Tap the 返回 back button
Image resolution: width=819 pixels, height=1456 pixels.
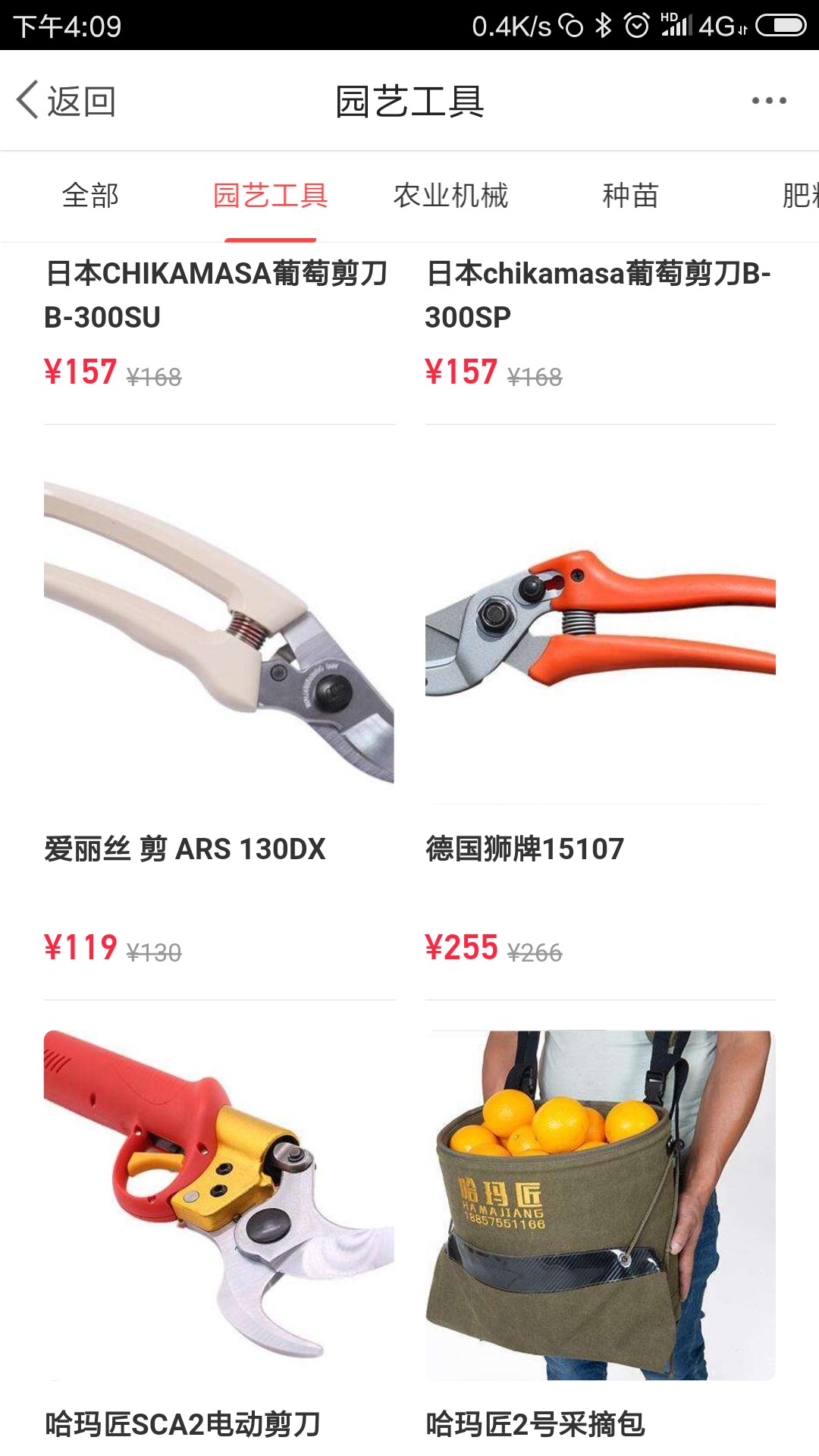[66, 101]
